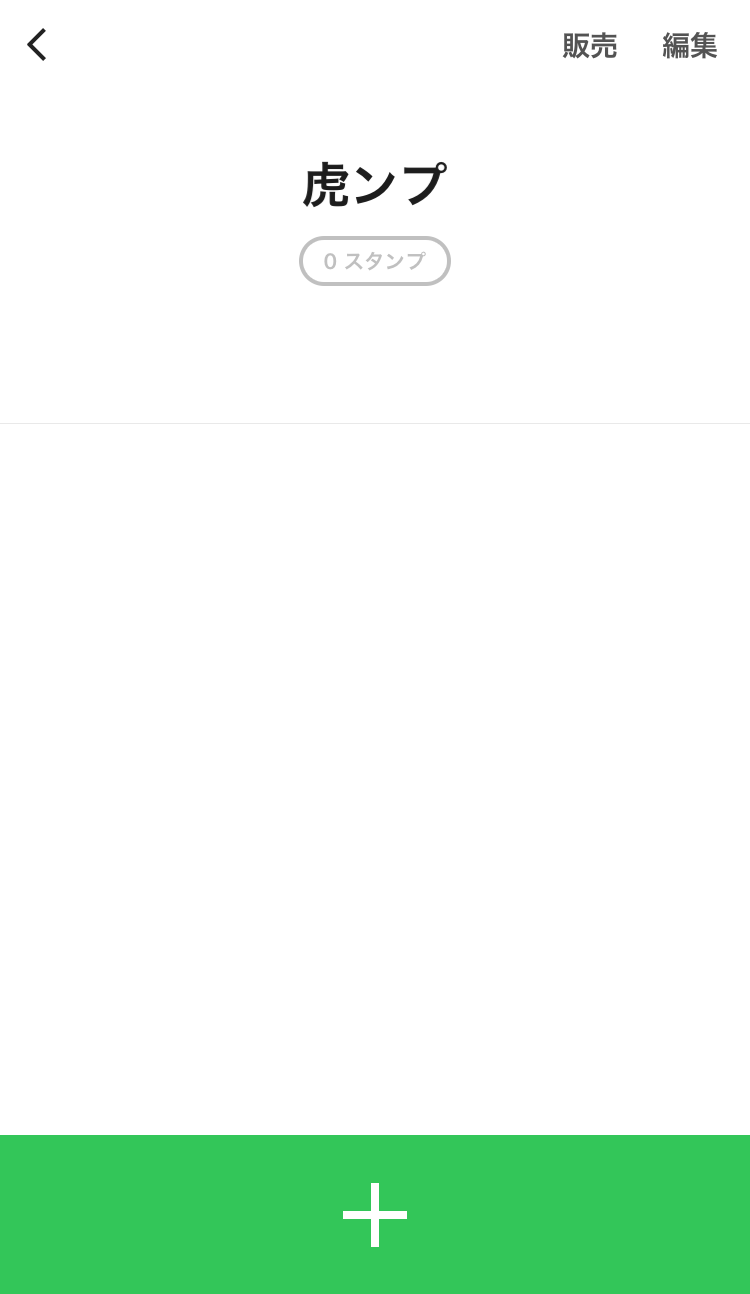Go back using the arrow icon
Screen dimensions: 750x1294
pos(37,45)
